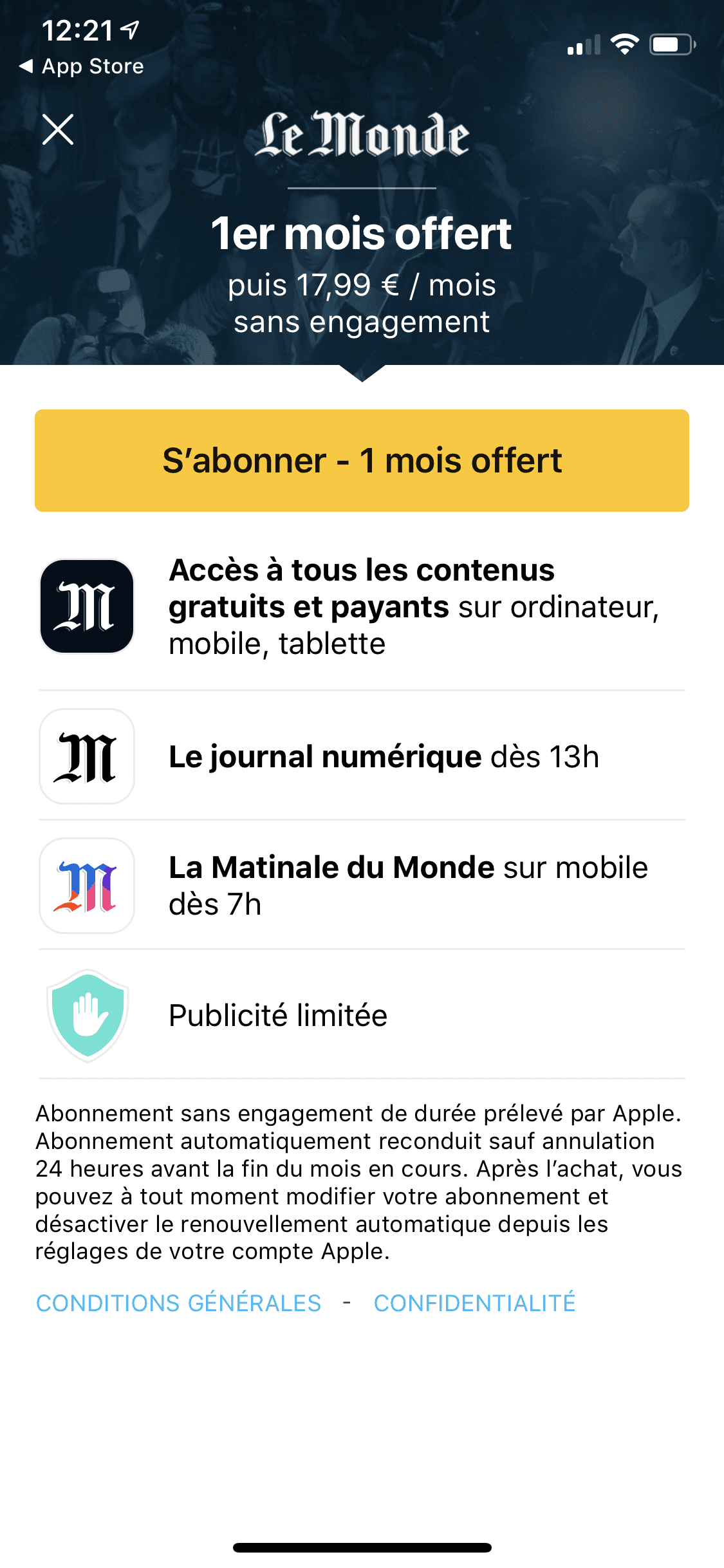Subscribe with the 1 mois offert button

click(x=362, y=461)
